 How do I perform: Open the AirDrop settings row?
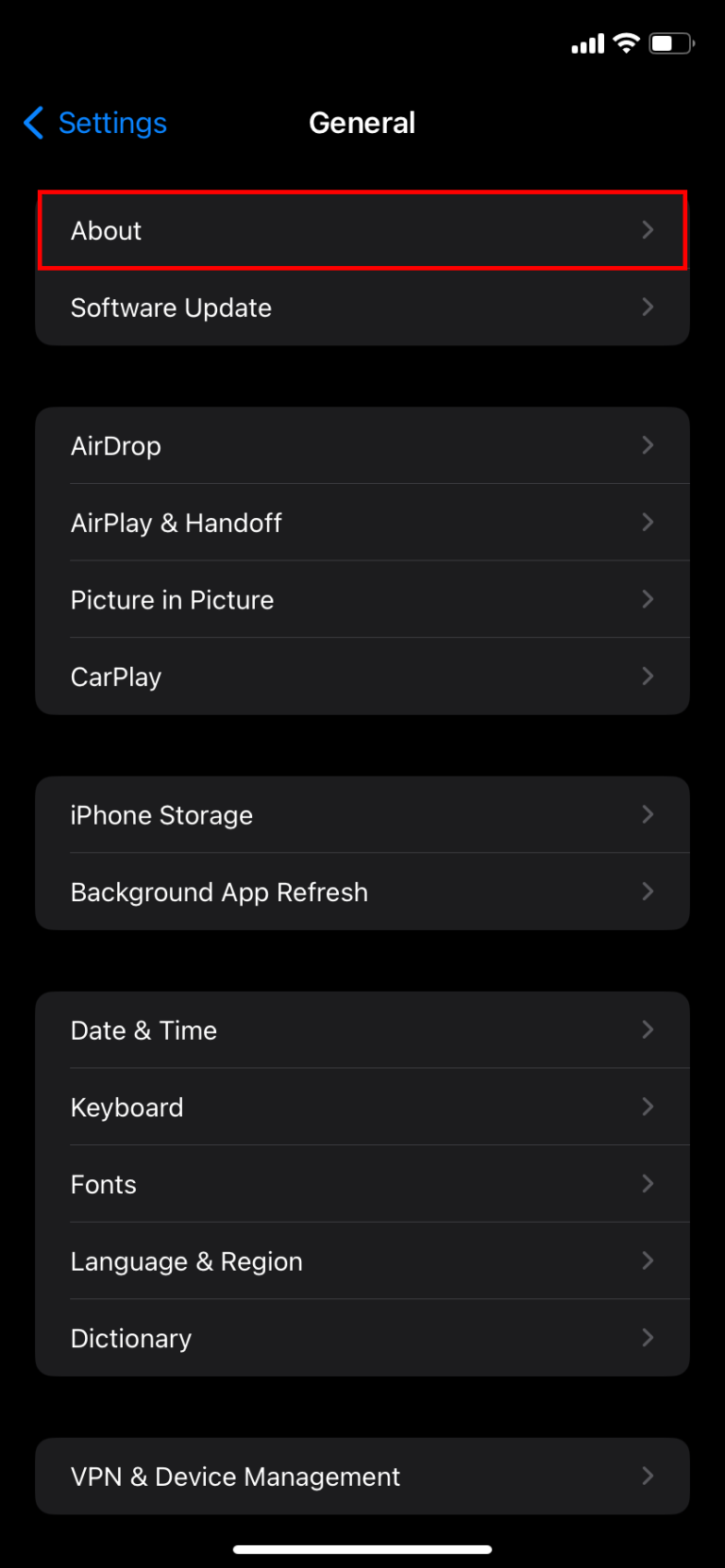click(x=362, y=445)
